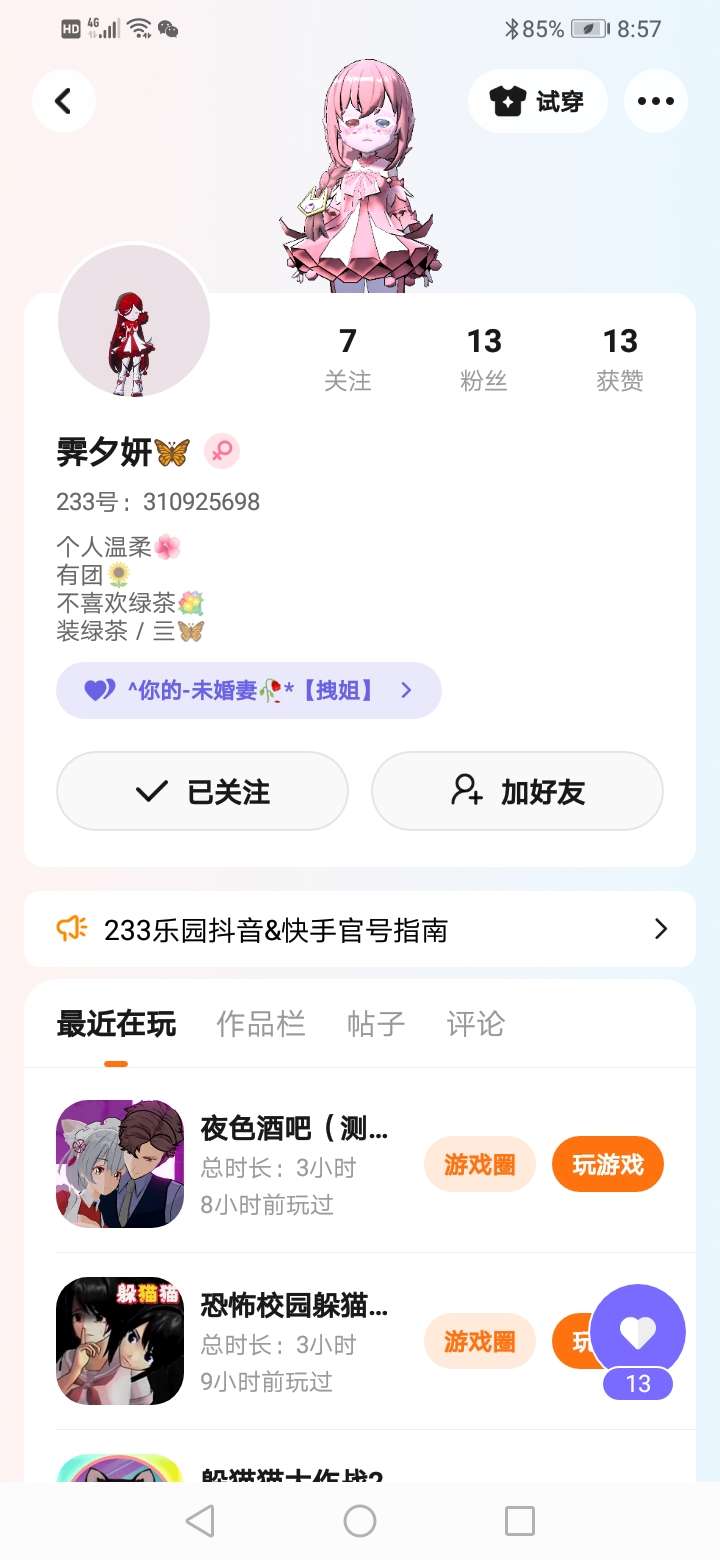This screenshot has width=720, height=1560.
Task: Unfollow via the 已关注 button
Action: (202, 792)
